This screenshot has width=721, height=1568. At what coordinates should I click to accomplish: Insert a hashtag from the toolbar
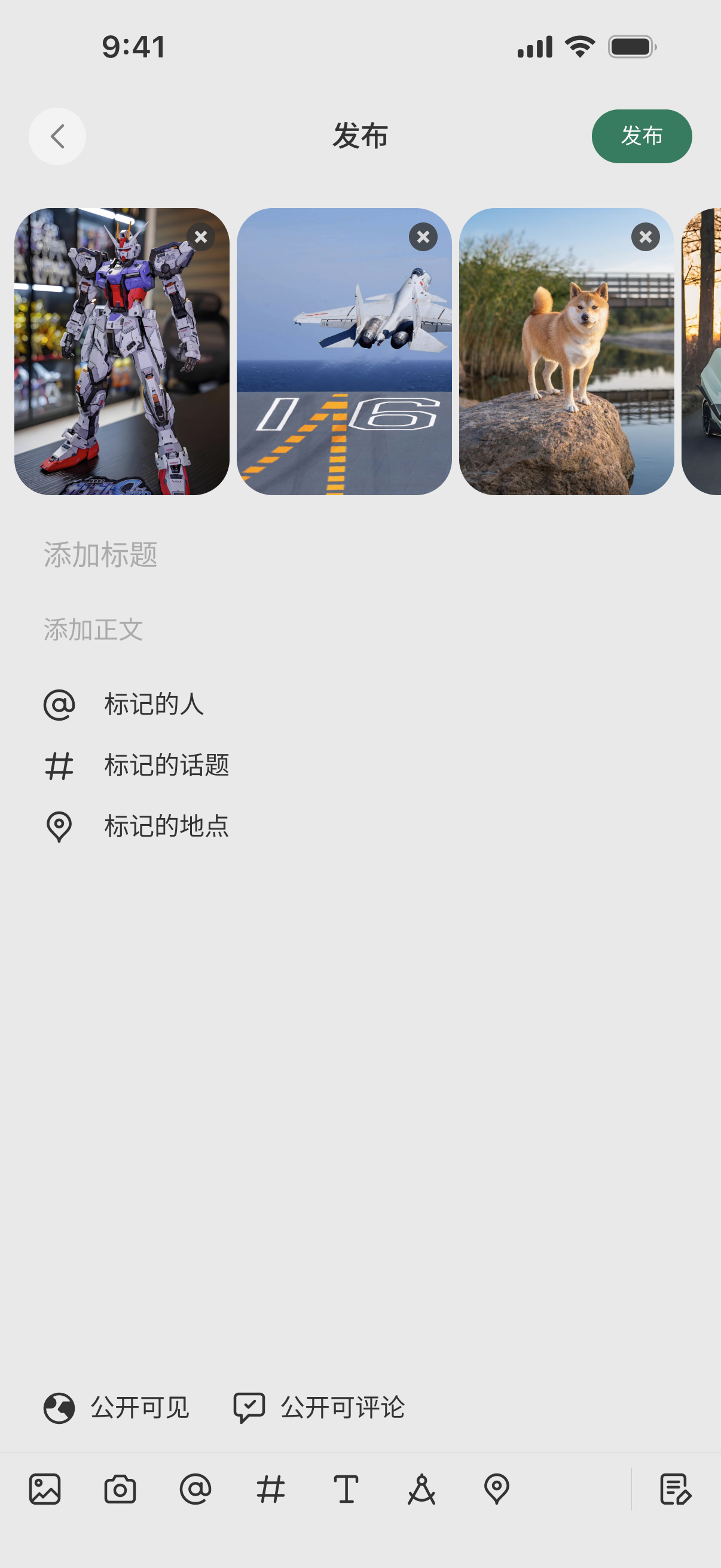[271, 1489]
